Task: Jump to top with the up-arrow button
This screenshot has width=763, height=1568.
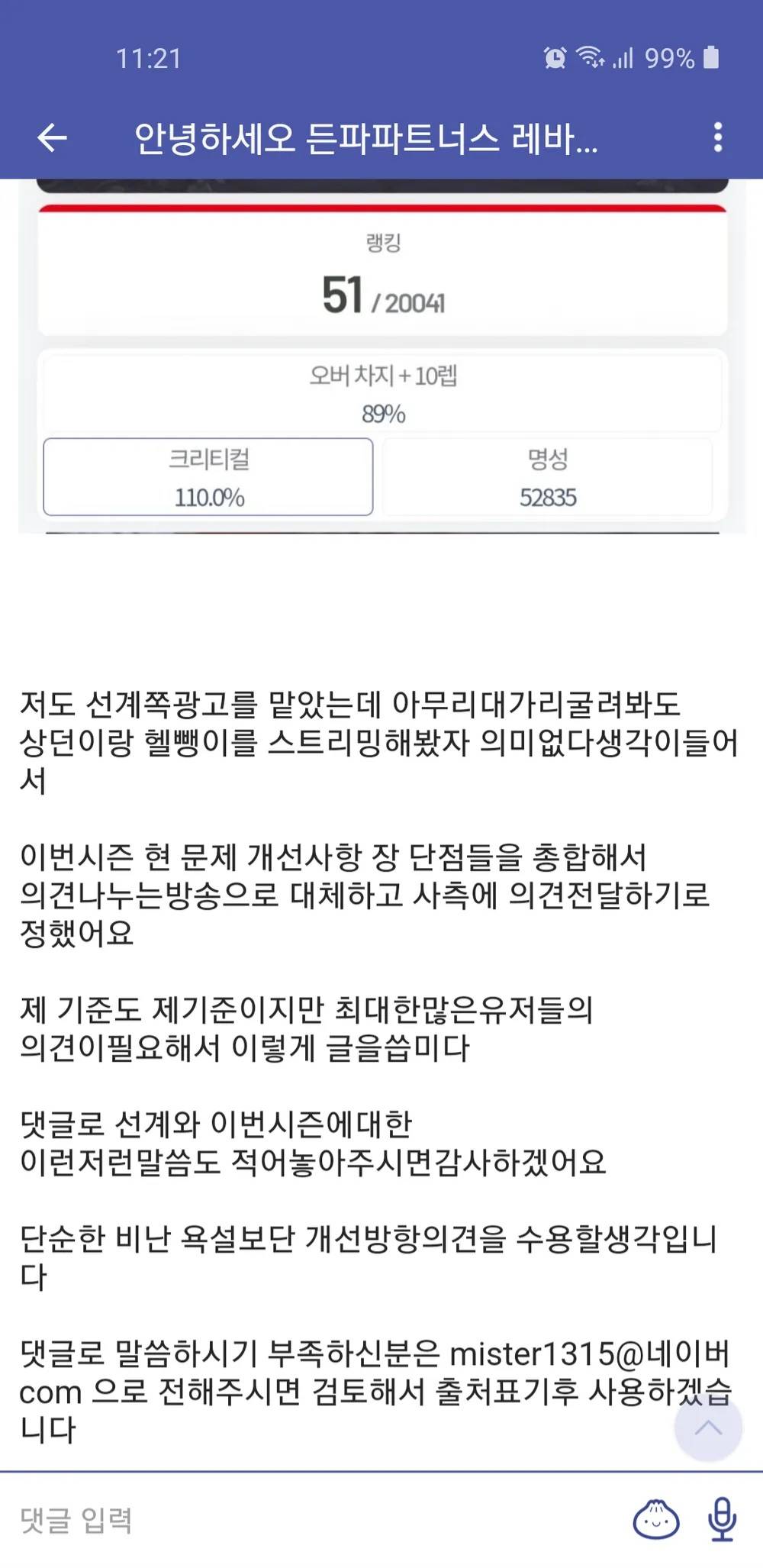Action: 708,1428
